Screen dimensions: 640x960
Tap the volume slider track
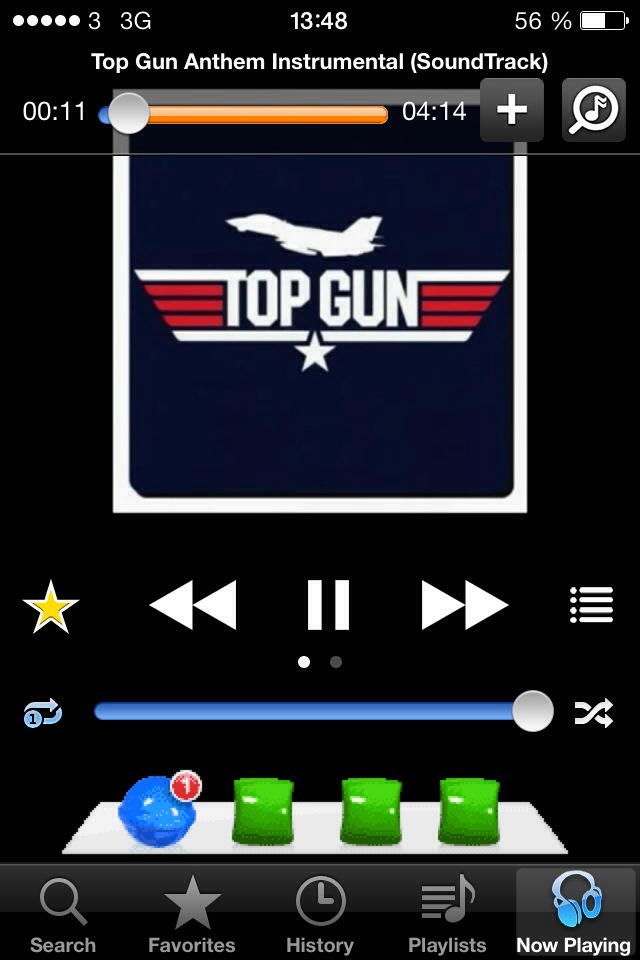coord(310,712)
